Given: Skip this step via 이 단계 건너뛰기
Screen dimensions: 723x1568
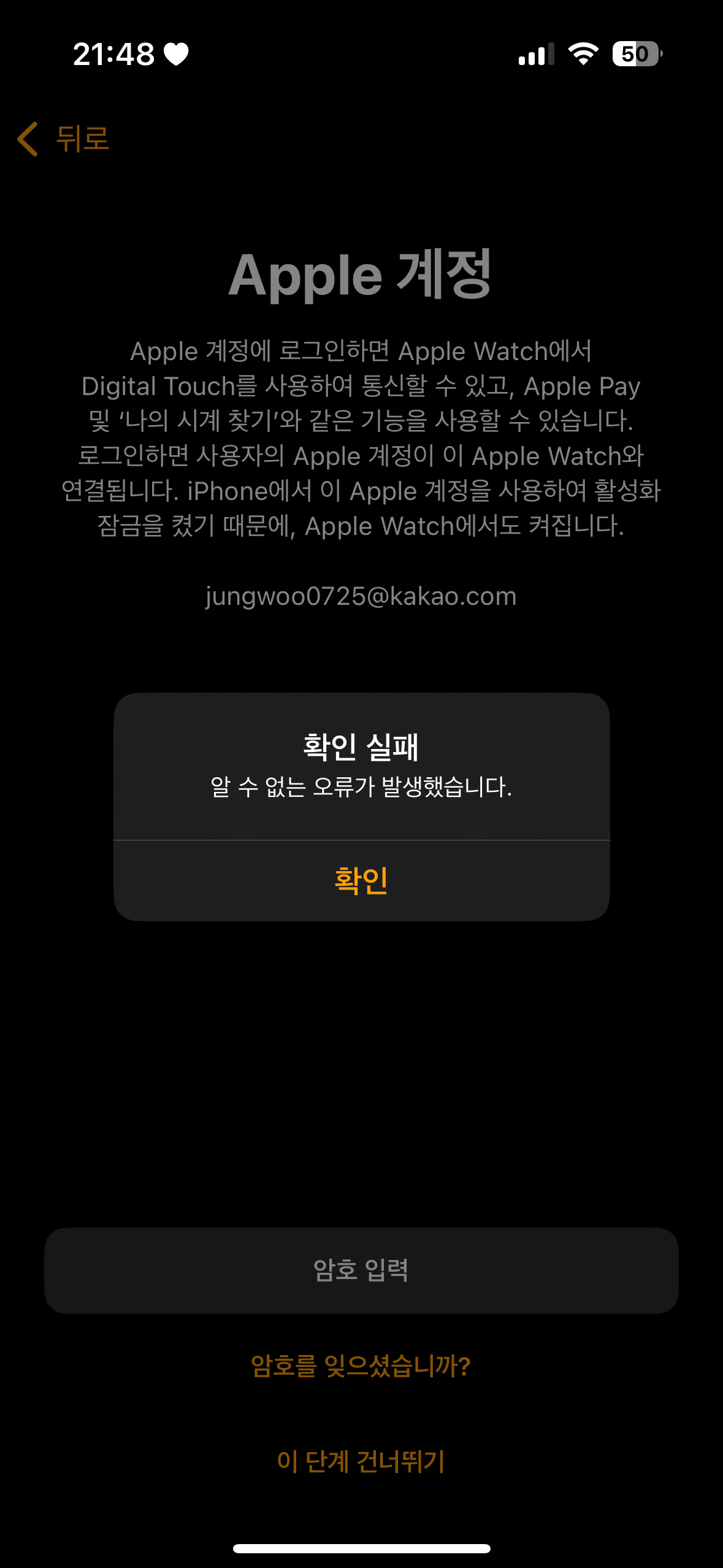Looking at the screenshot, I should [361, 1461].
